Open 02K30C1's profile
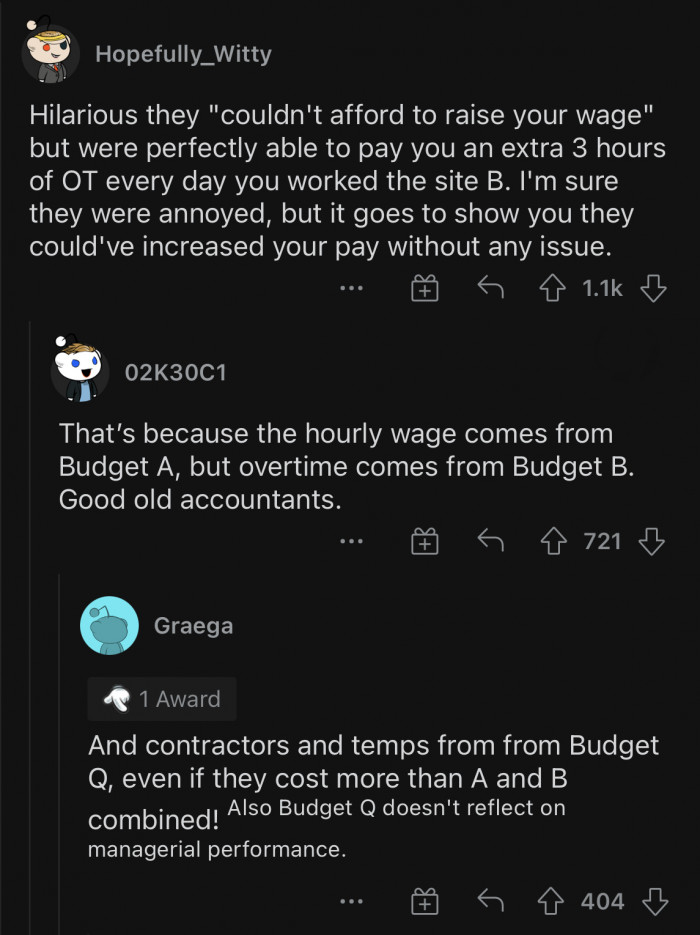700x935 pixels. pyautogui.click(x=175, y=373)
